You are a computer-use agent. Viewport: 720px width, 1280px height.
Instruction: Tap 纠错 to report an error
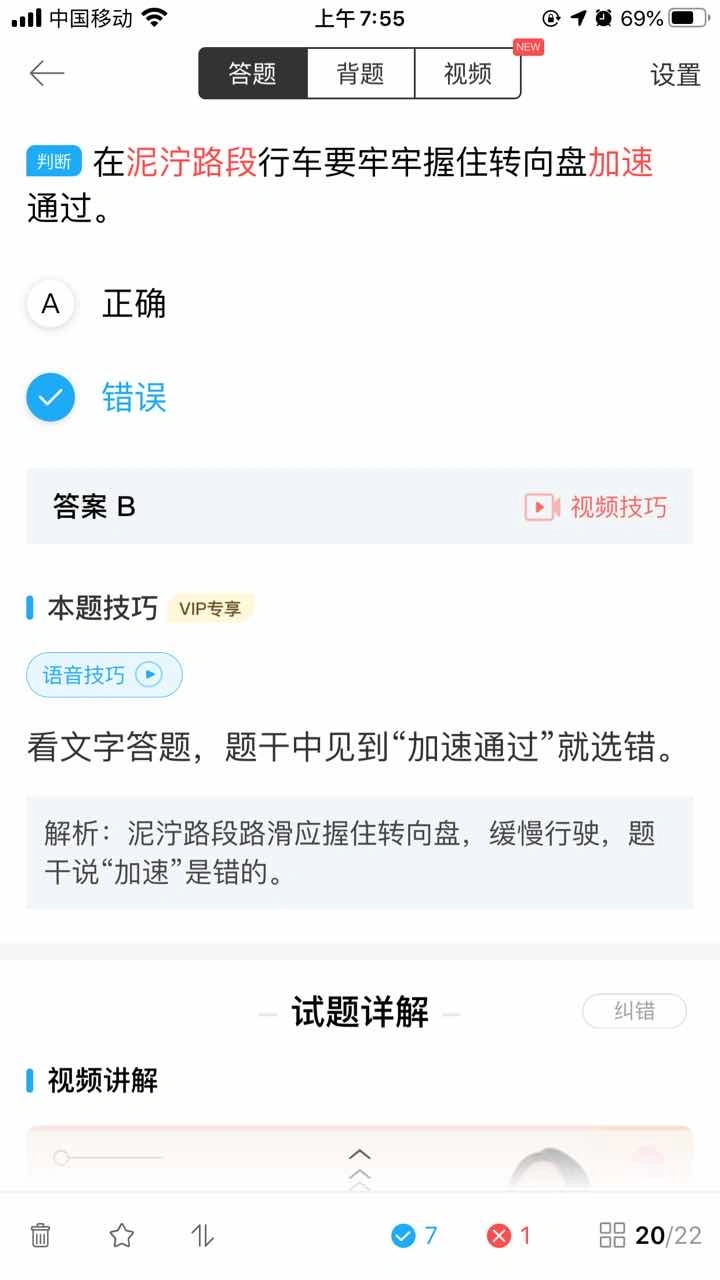click(x=634, y=1011)
